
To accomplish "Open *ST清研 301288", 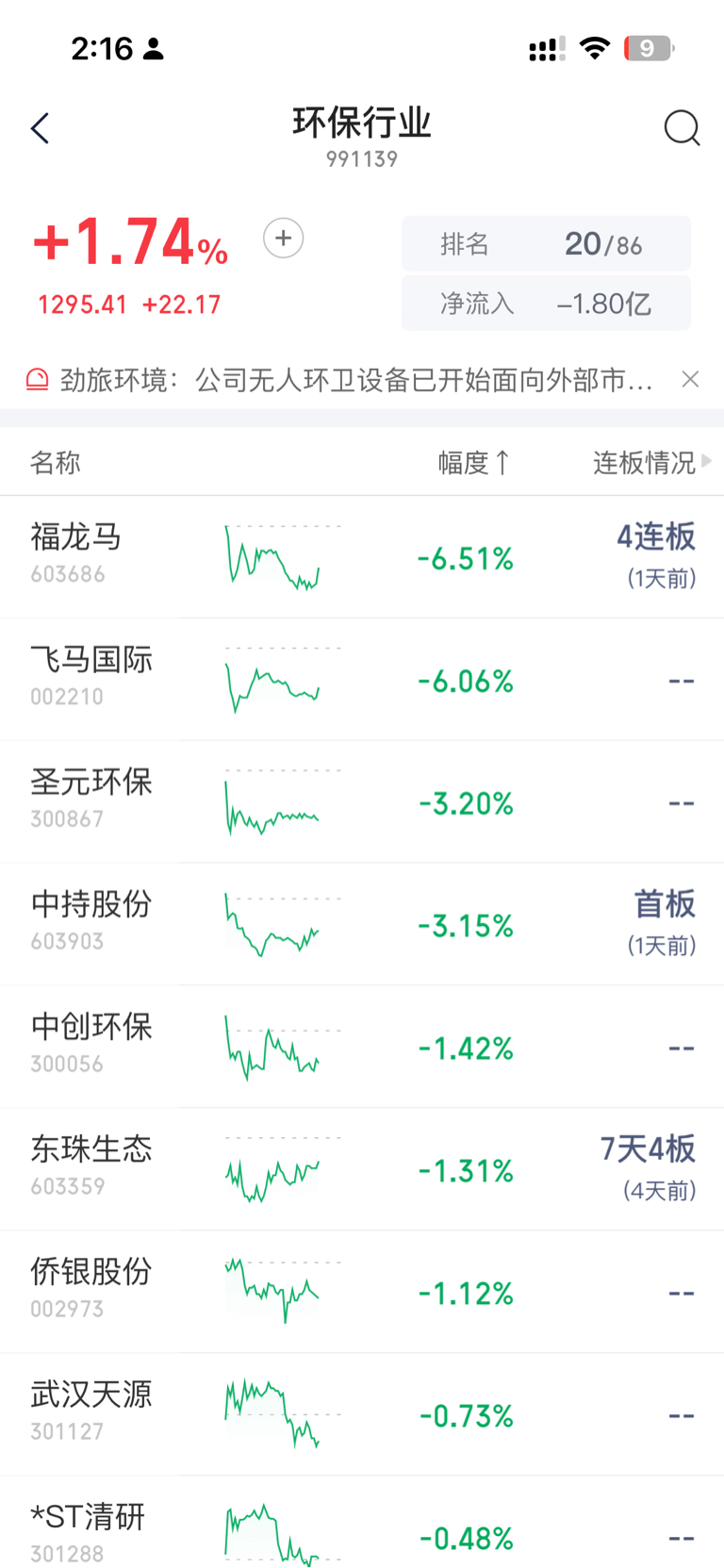I will (362, 1523).
